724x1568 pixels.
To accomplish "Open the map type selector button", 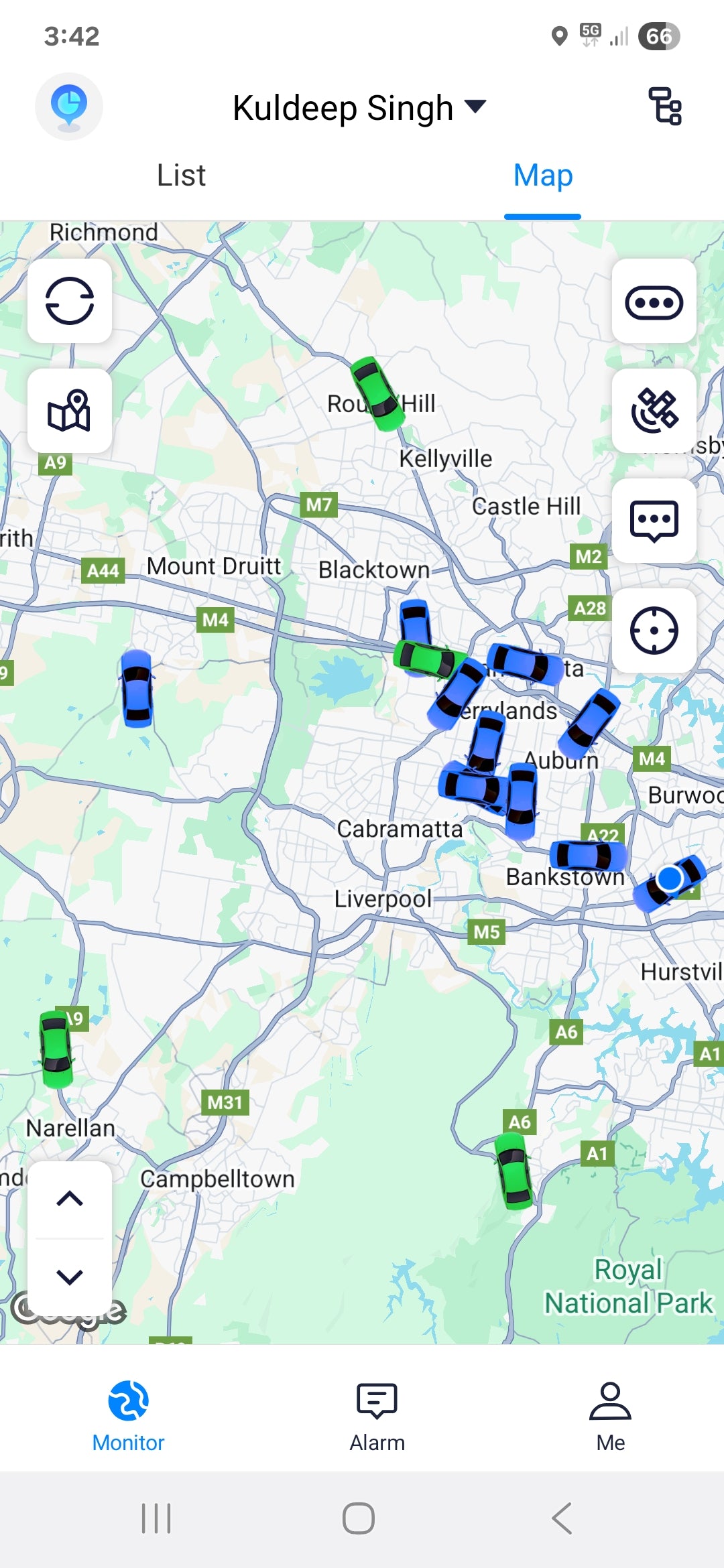I will pyautogui.click(x=70, y=411).
